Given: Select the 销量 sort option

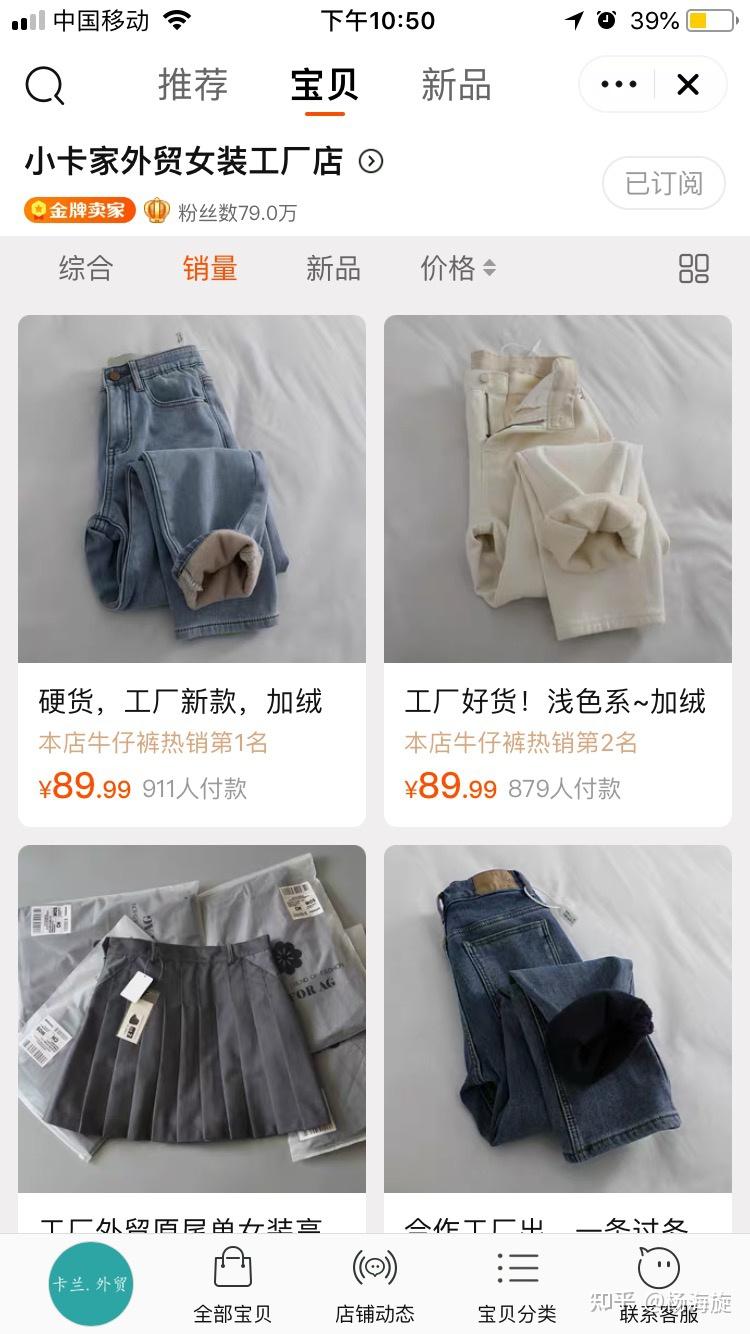Looking at the screenshot, I should 209,268.
